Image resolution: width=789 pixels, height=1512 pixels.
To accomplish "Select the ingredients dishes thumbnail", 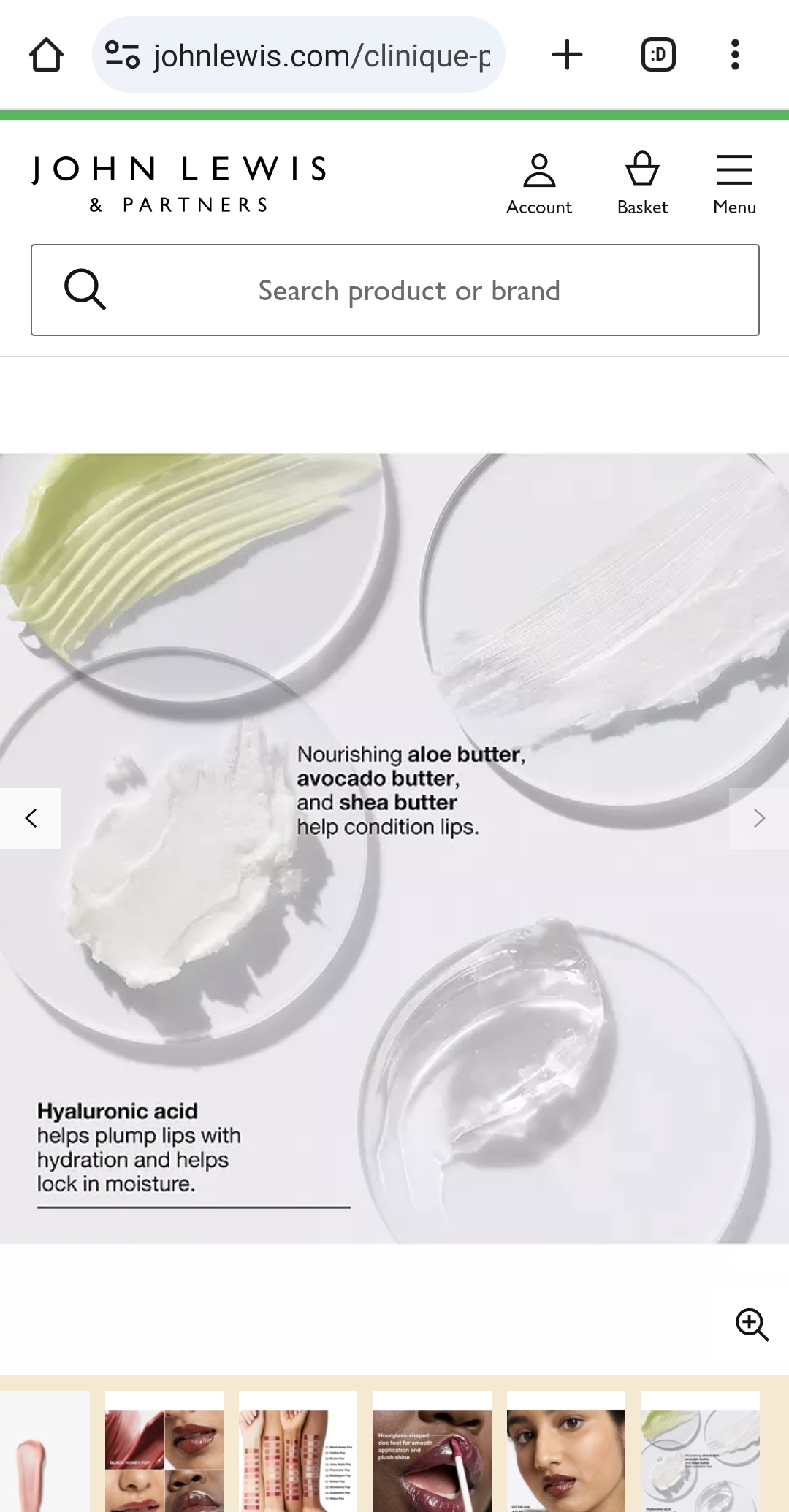I will tap(700, 1450).
